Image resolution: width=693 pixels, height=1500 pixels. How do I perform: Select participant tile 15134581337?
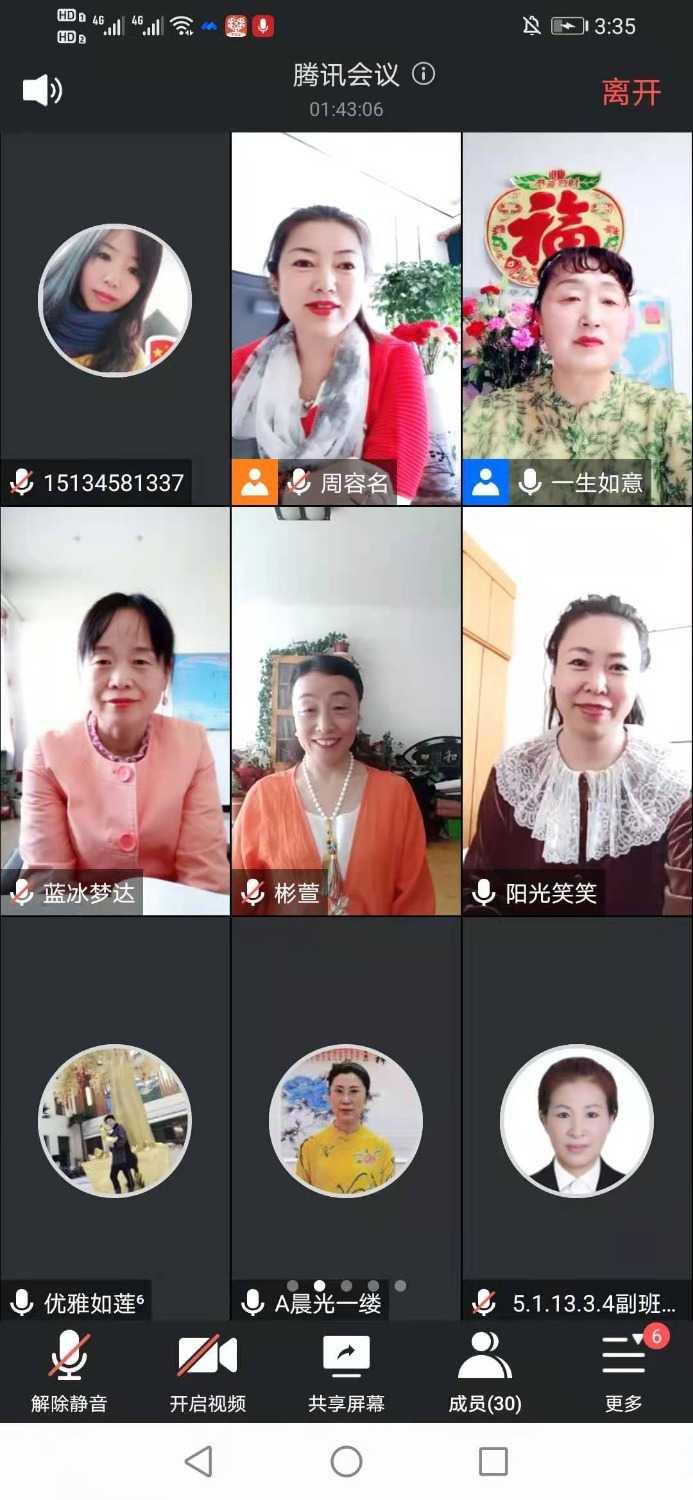coord(115,318)
